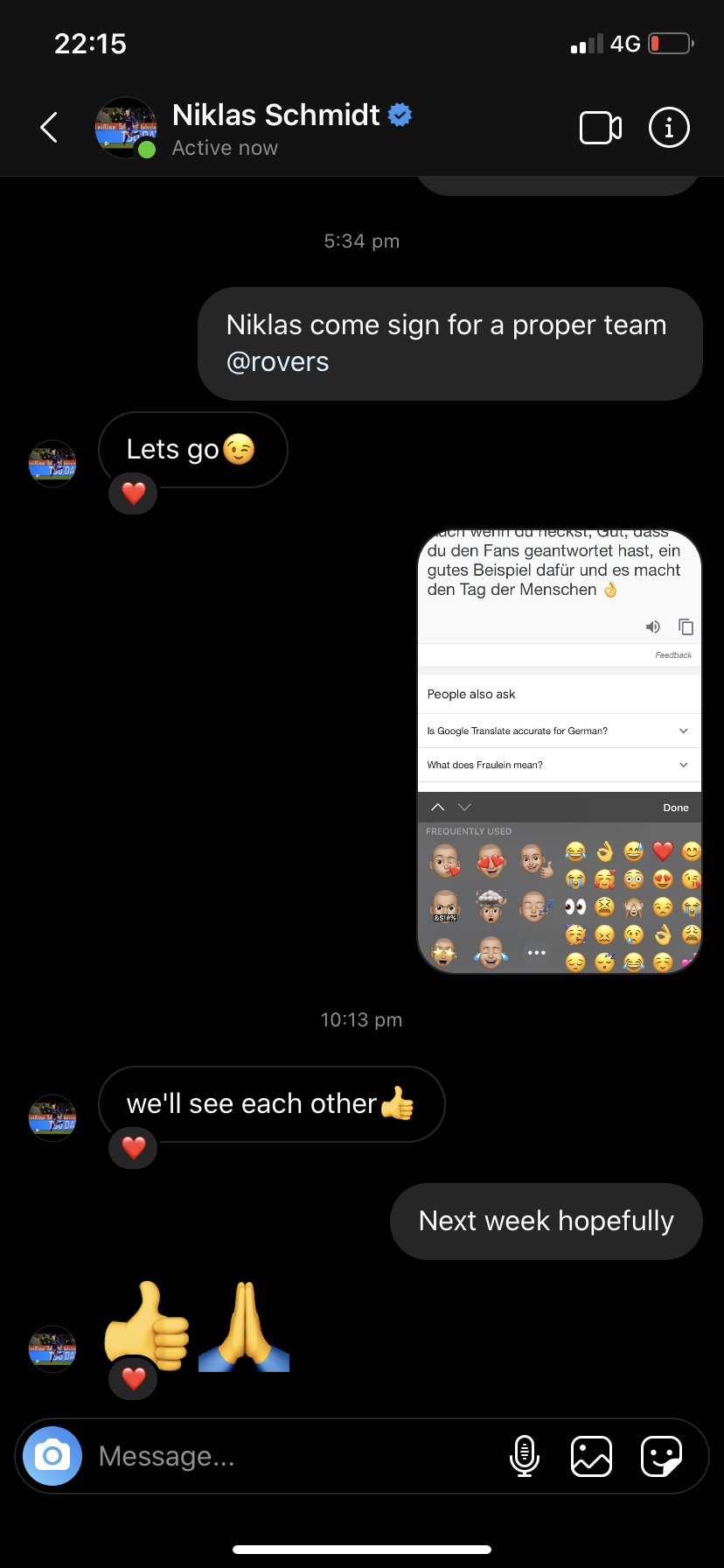
Task: Go back to the message list
Action: click(50, 128)
